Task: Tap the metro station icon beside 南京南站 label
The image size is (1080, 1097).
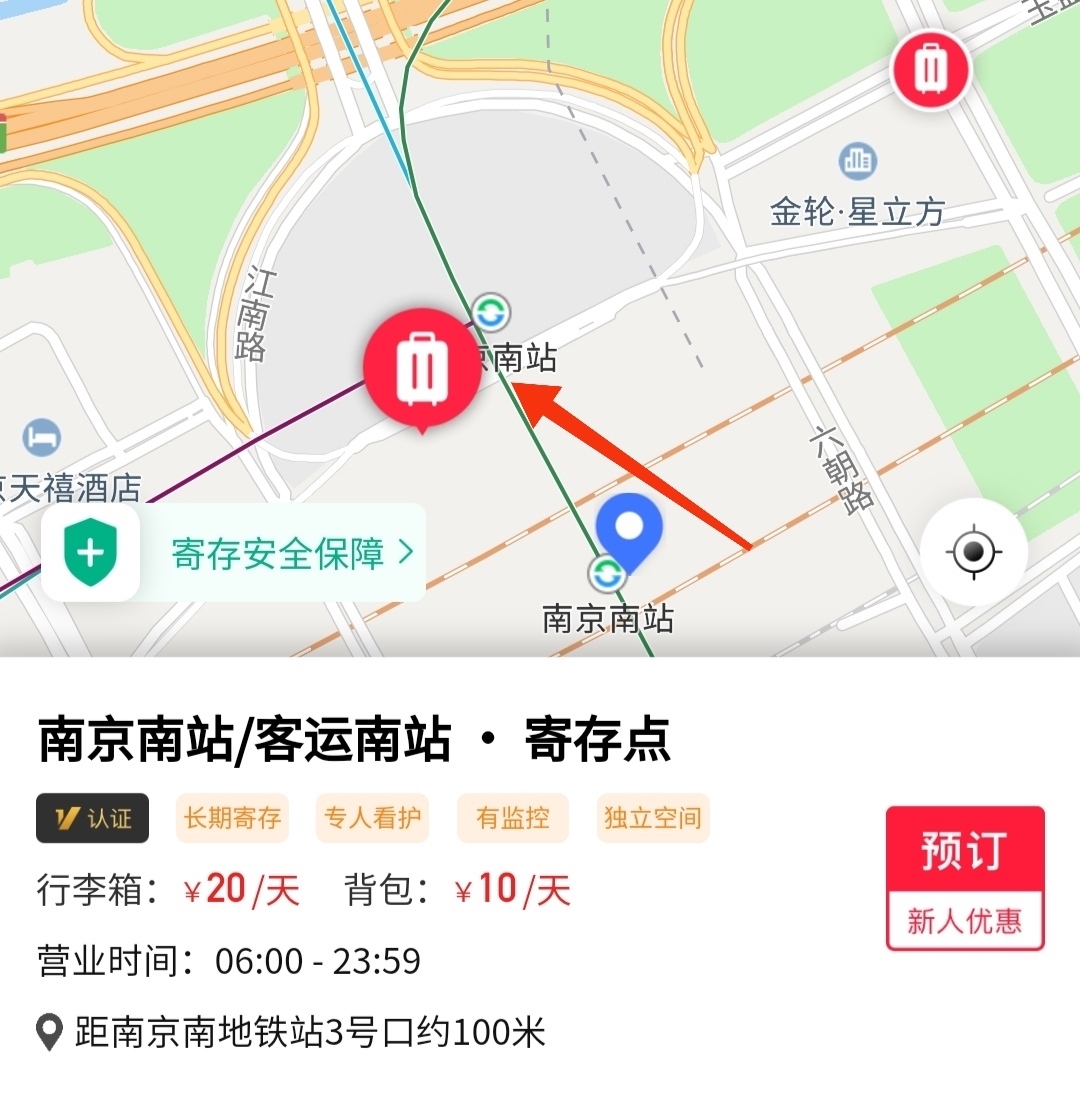Action: 491,312
